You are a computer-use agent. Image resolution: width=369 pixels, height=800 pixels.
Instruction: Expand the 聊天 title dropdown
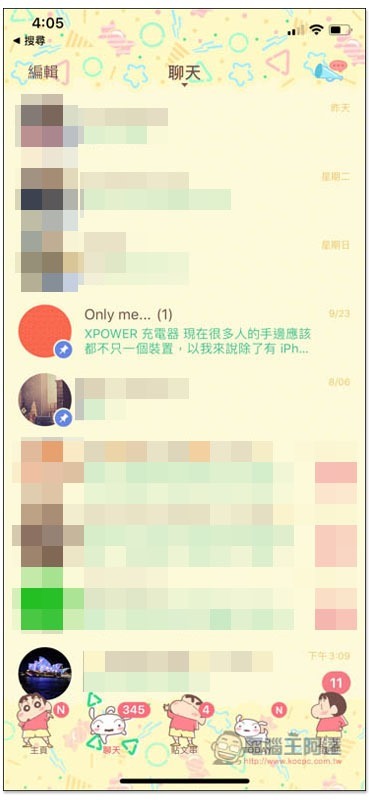coord(184,74)
